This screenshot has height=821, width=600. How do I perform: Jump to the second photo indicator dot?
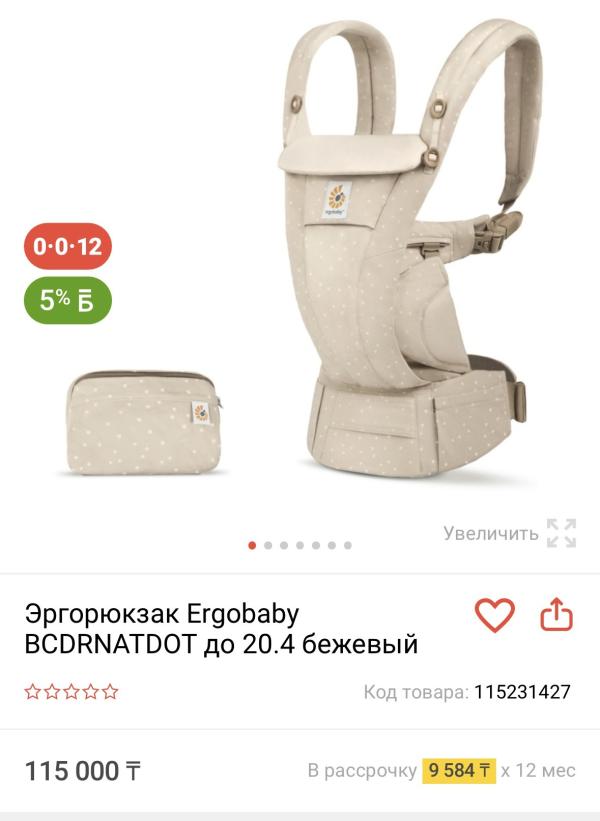coord(268,546)
